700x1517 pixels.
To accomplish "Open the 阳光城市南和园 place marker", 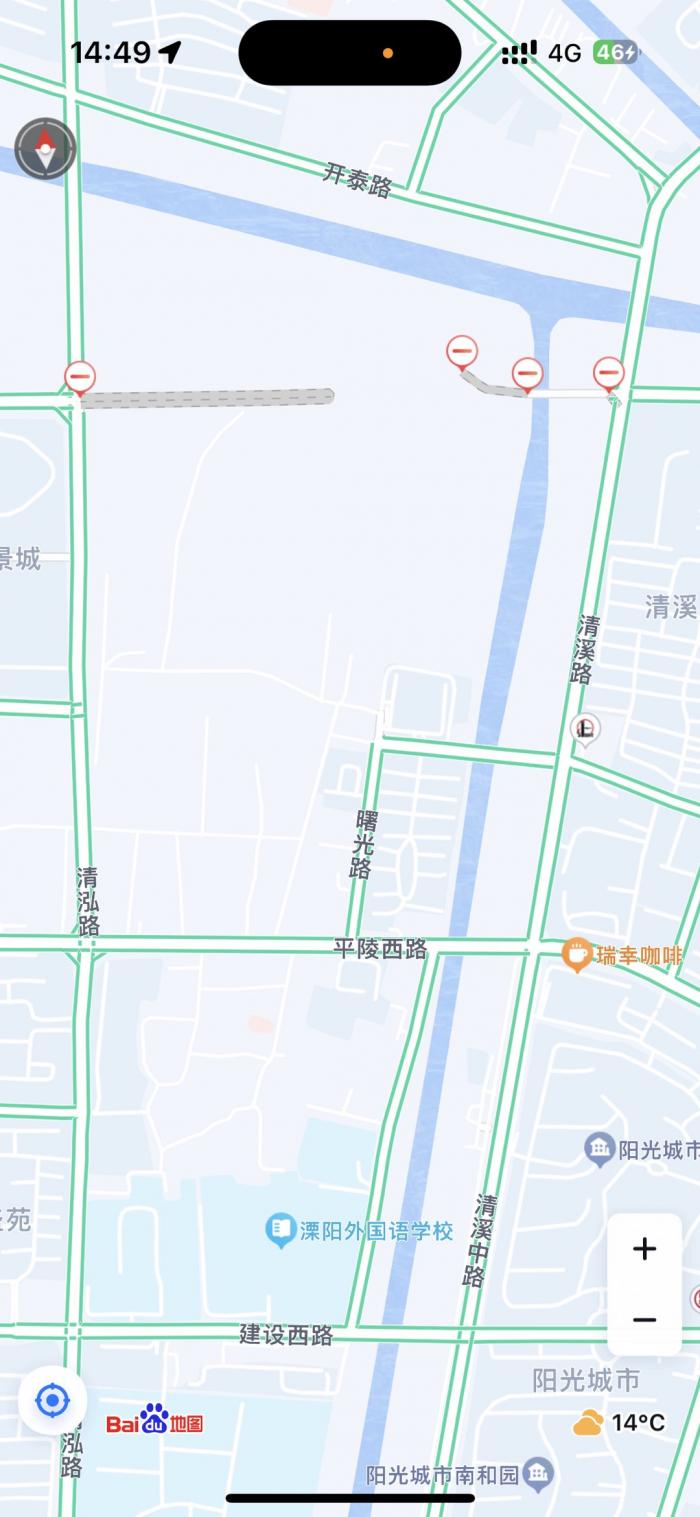I will pyautogui.click(x=539, y=1472).
